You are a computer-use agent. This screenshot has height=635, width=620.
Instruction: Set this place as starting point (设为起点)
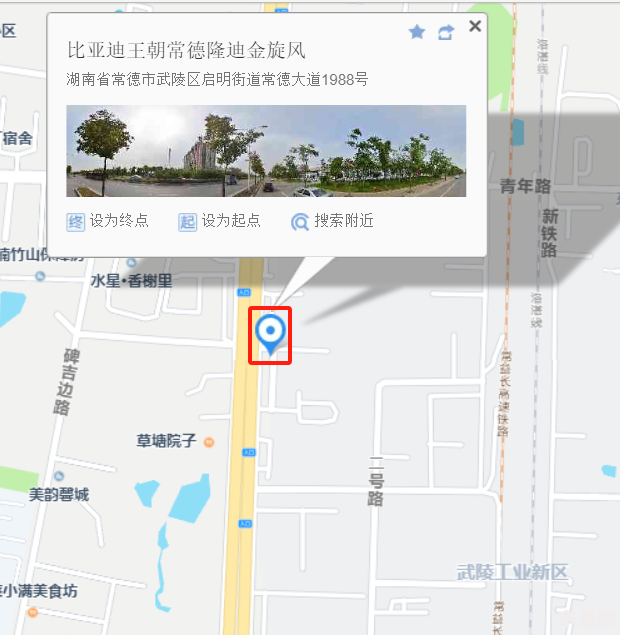click(220, 221)
